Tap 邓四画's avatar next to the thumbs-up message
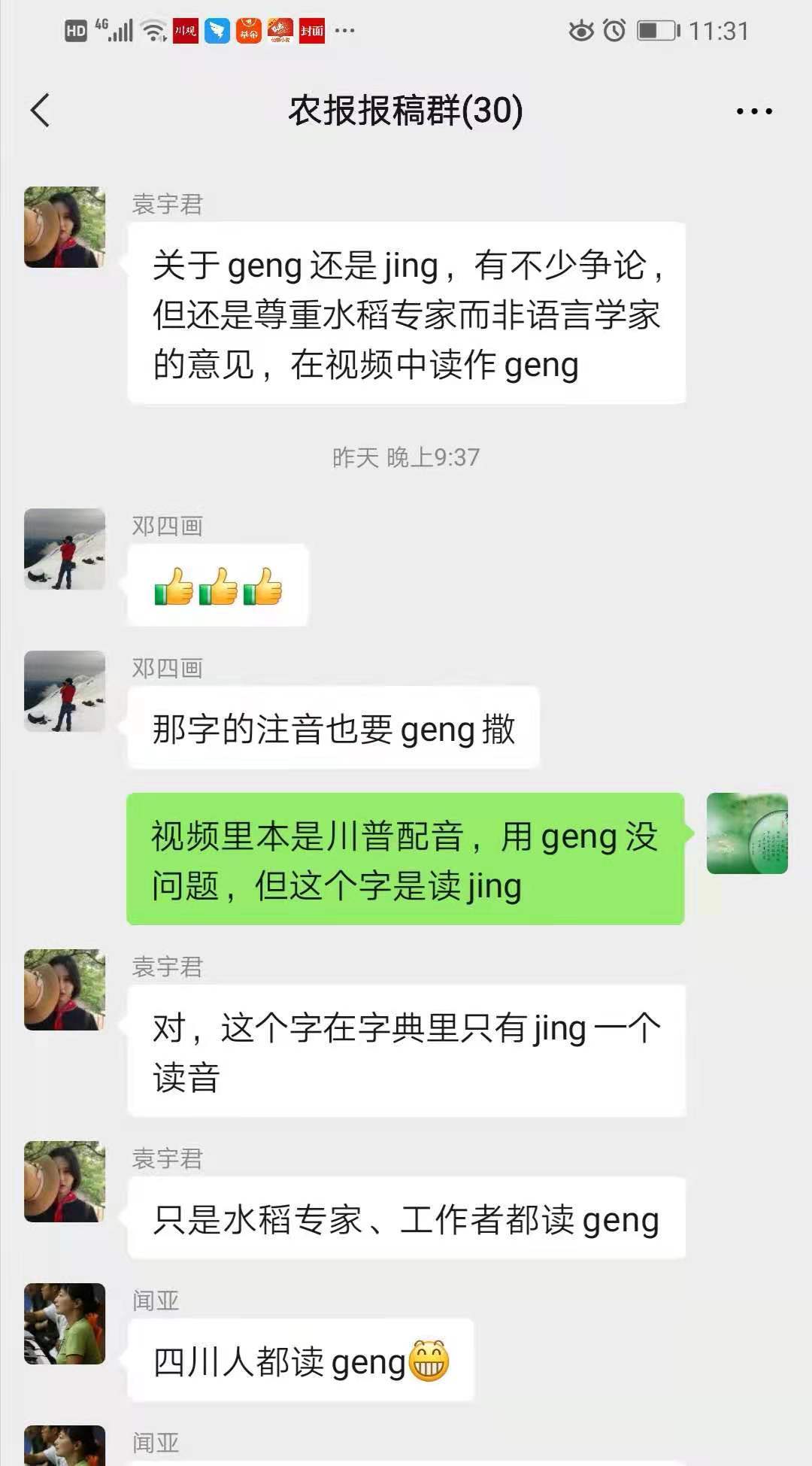812x1466 pixels. pos(65,549)
